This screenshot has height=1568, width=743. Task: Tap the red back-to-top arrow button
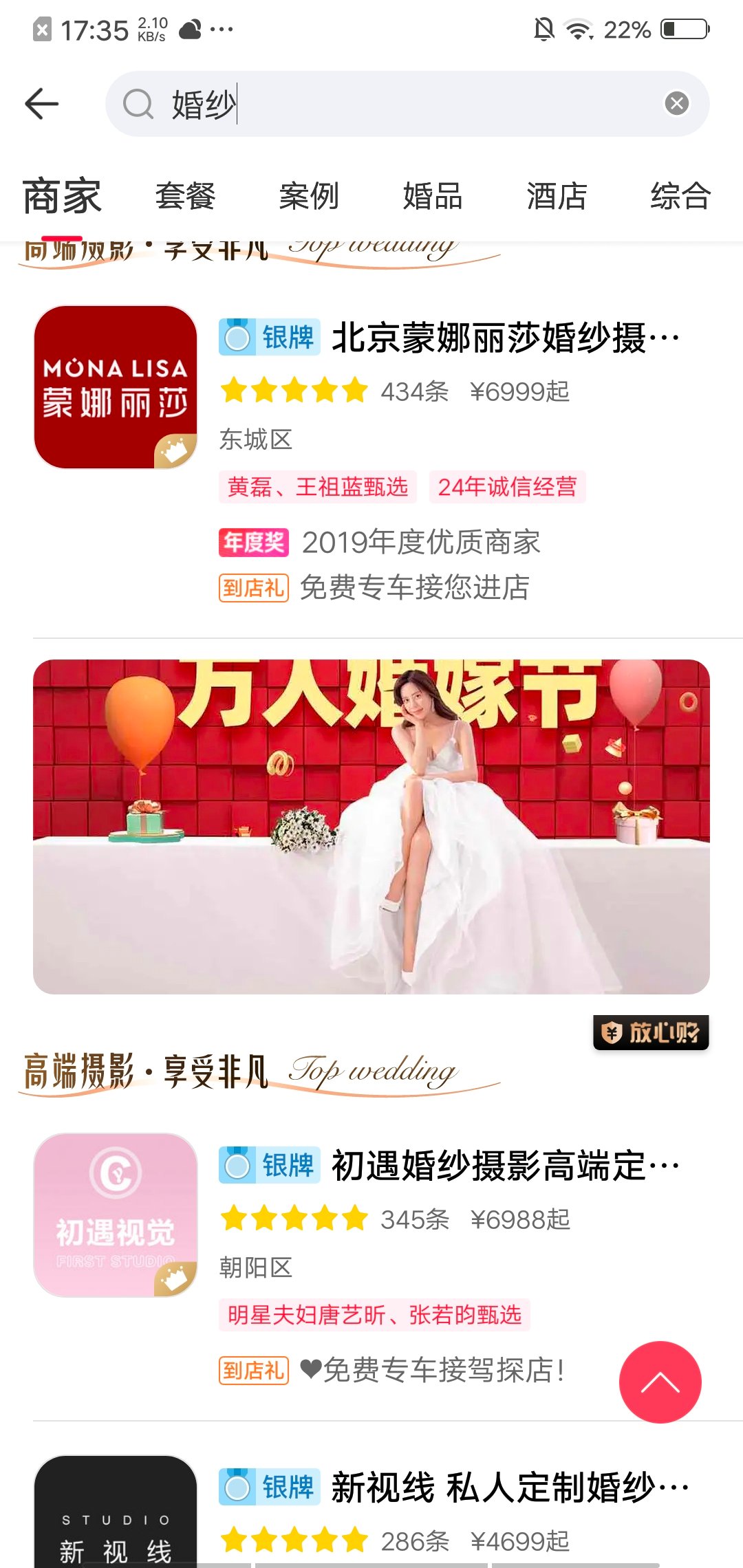(660, 1382)
